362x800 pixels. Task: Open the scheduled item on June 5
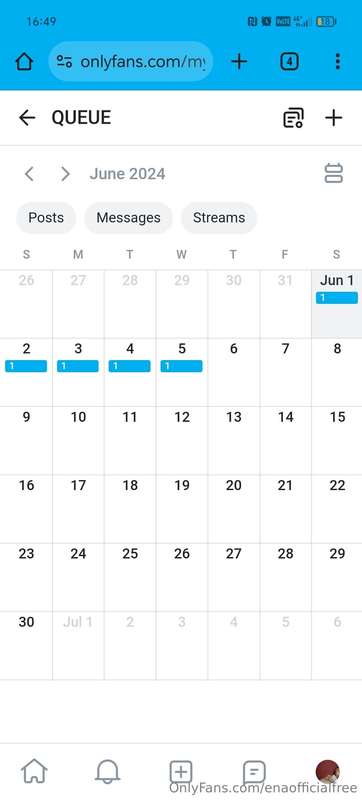point(181,366)
